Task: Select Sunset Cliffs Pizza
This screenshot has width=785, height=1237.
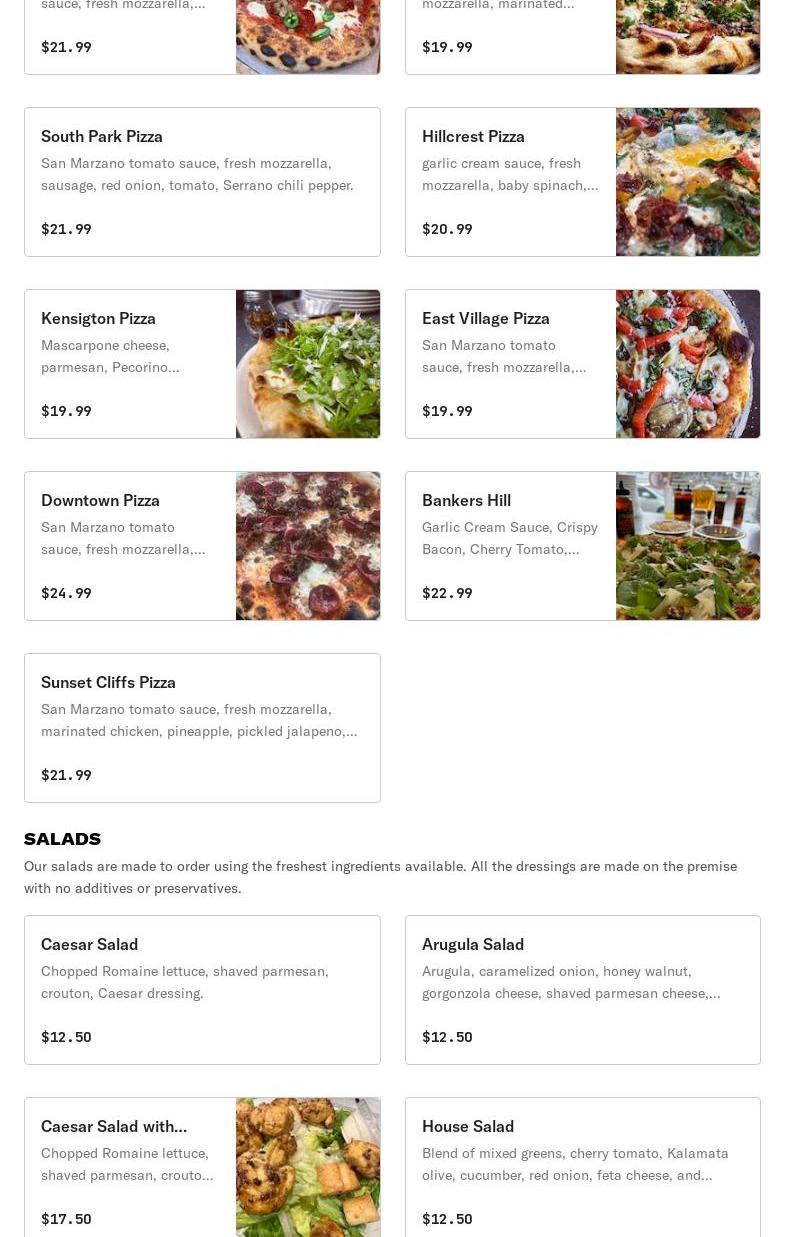Action: pos(202,728)
